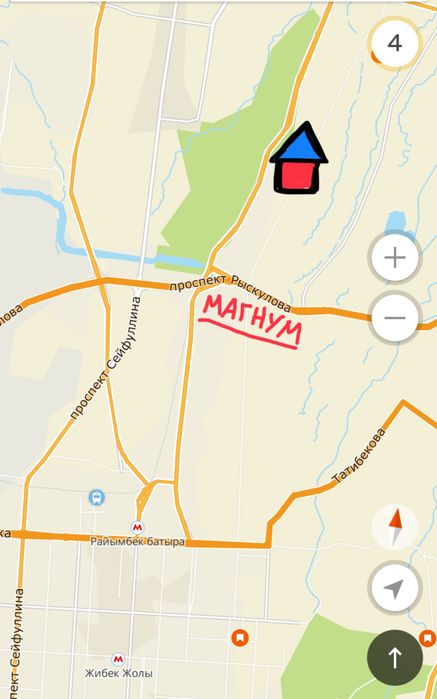Viewport: 437px width, 699px height.
Task: Open the Жибек Жолы metro station marker
Action: (x=118, y=658)
